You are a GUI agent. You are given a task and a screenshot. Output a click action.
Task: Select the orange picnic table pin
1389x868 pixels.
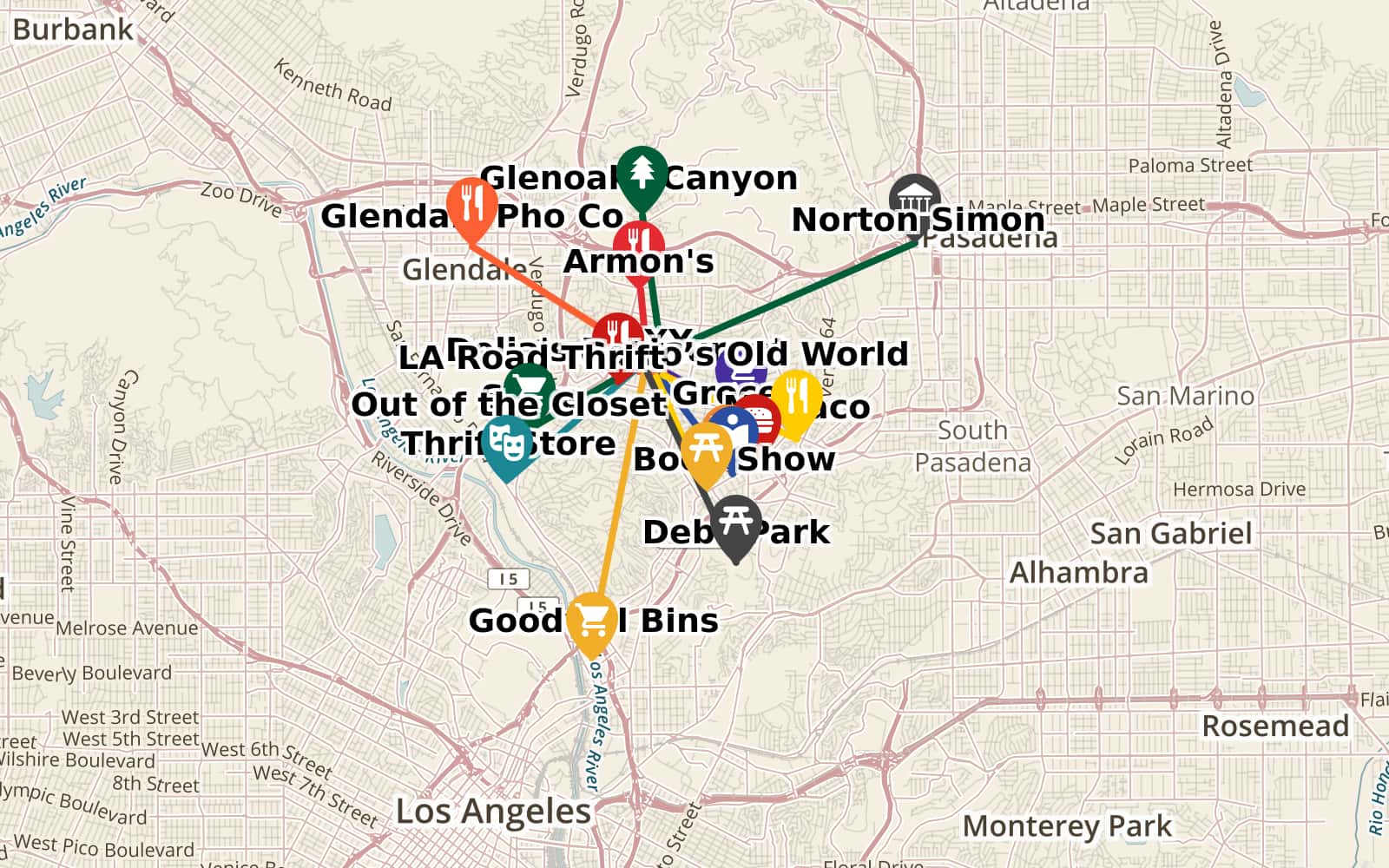point(706,450)
